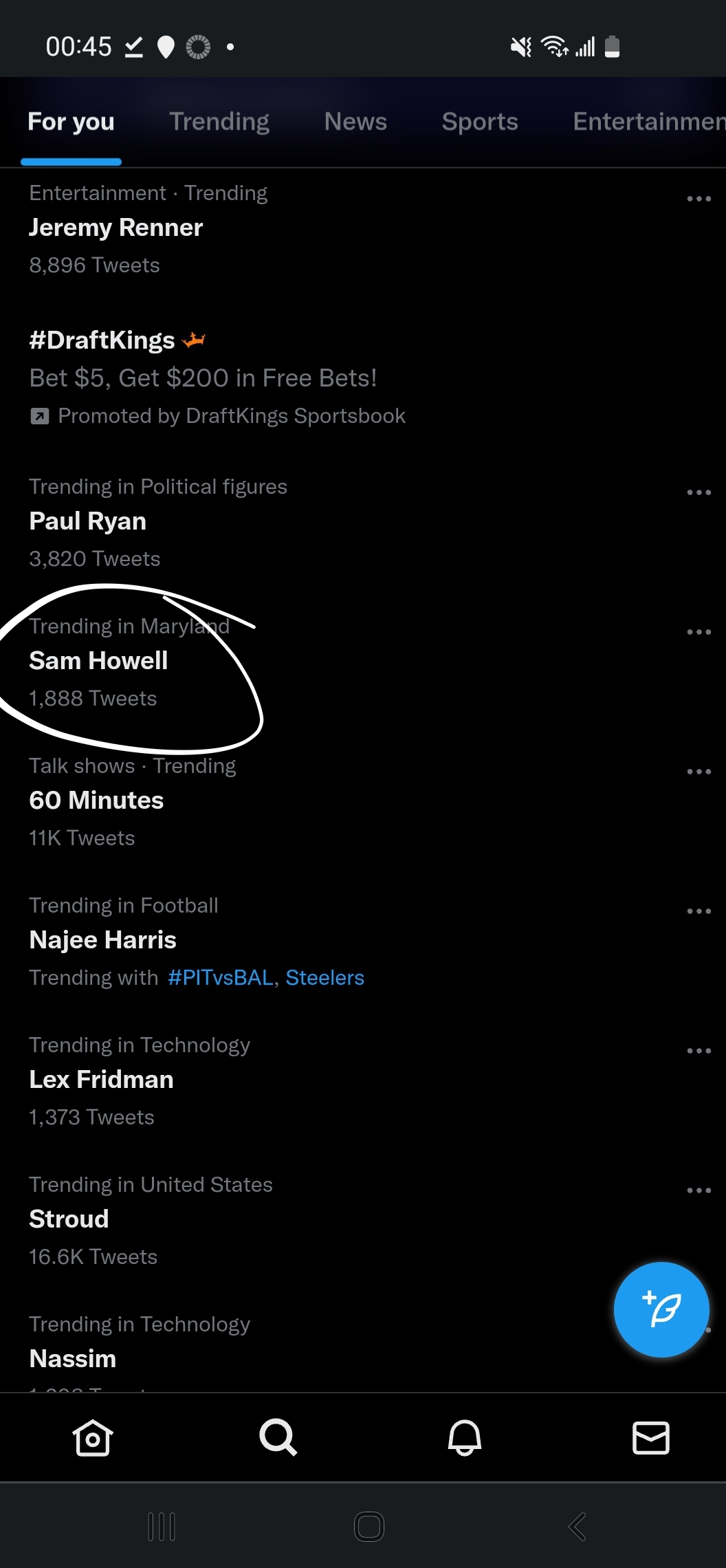This screenshot has width=726, height=1568.
Task: Go to the Home tab
Action: pos(92,1437)
